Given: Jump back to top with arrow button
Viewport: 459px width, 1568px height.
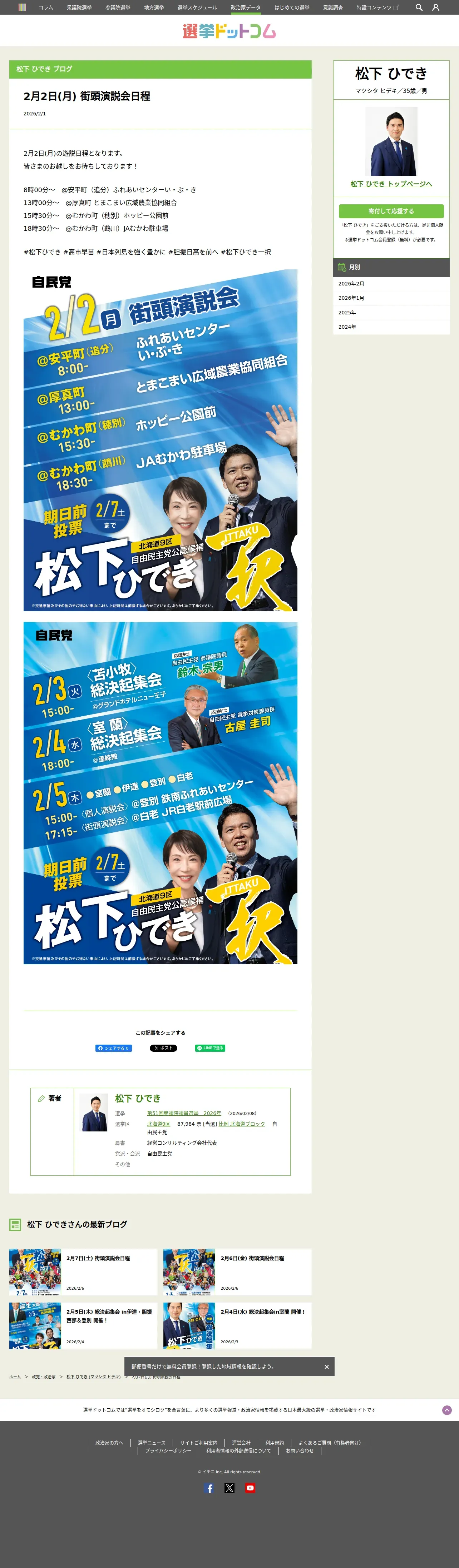Looking at the screenshot, I should pyautogui.click(x=447, y=1410).
